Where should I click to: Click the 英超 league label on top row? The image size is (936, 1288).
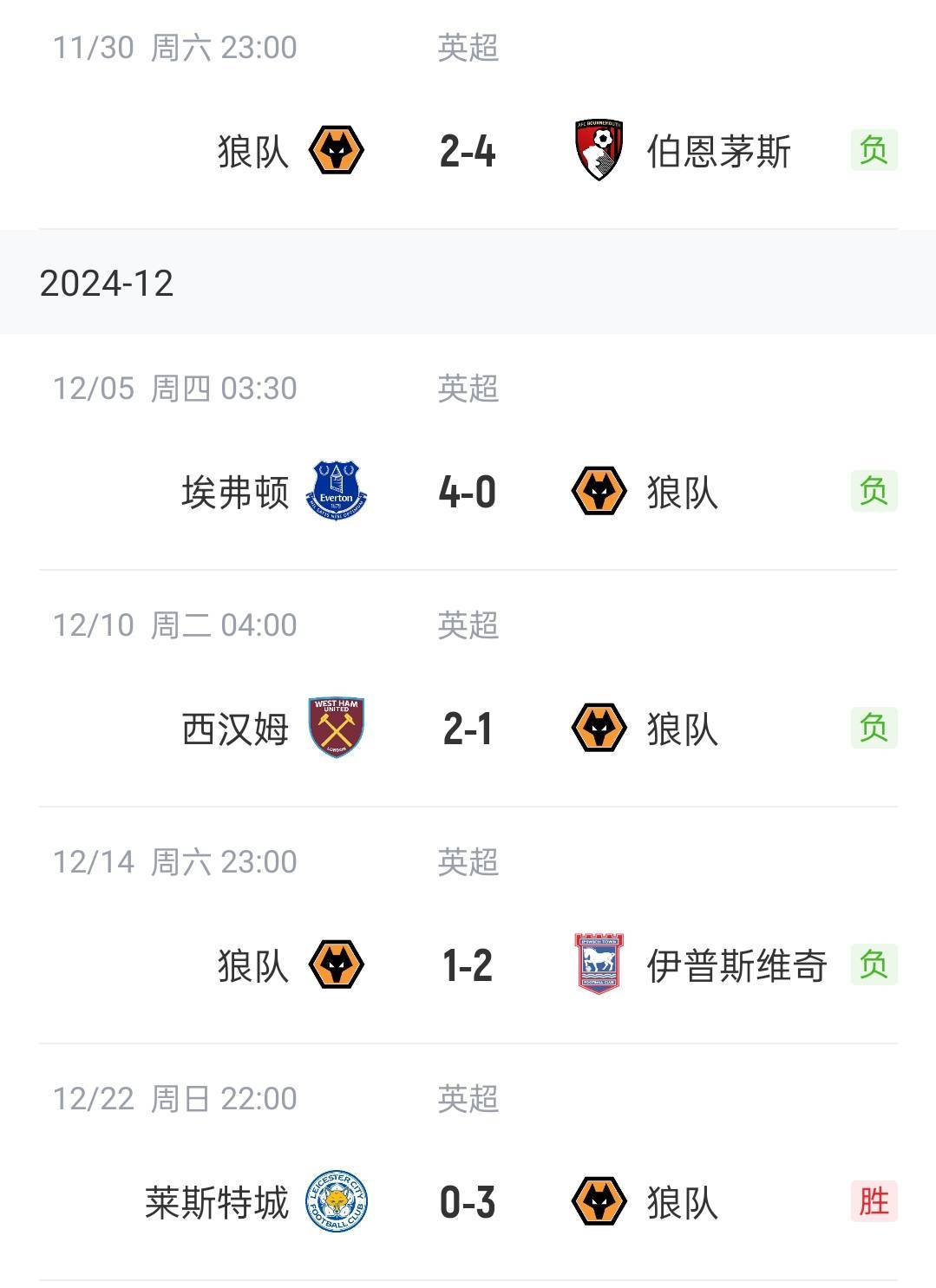[468, 49]
